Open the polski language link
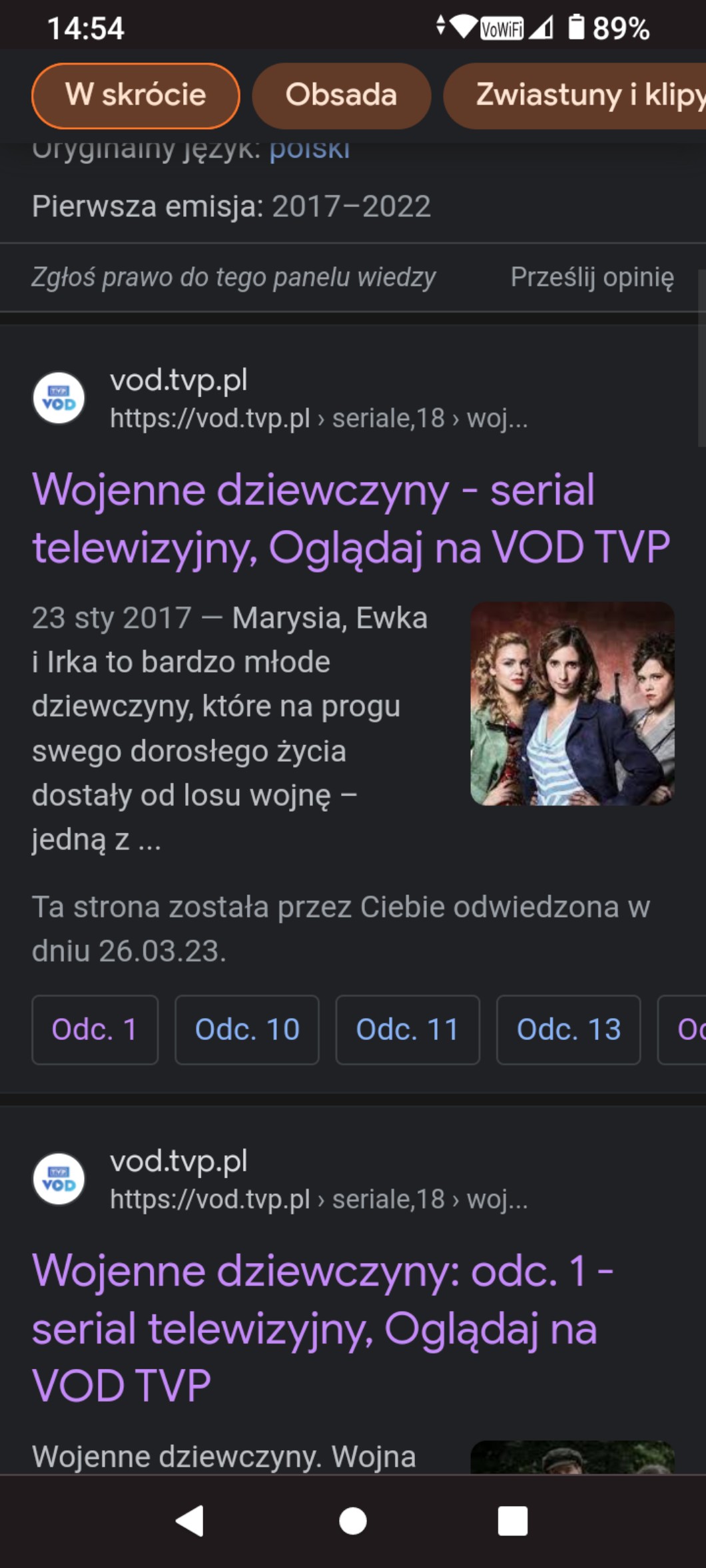Viewport: 706px width, 1568px height. [310, 150]
